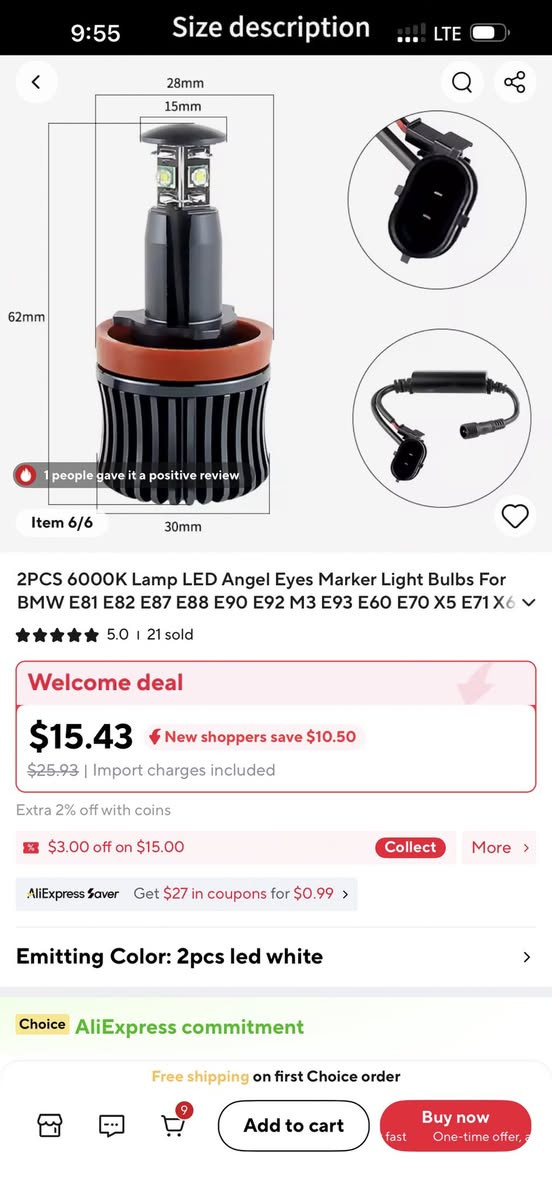Visit the store page icon

[x=50, y=1125]
